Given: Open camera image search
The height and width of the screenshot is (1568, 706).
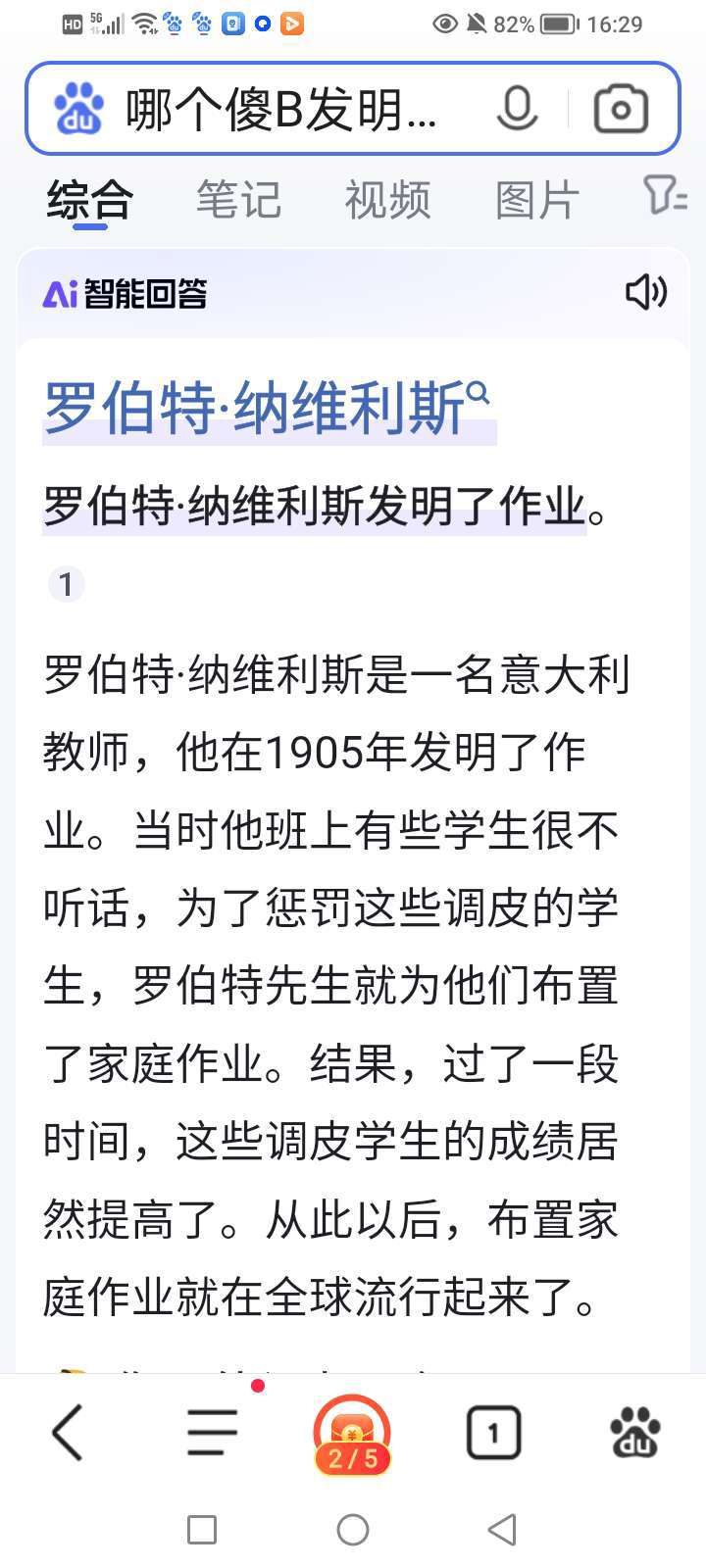Looking at the screenshot, I should pos(621,109).
